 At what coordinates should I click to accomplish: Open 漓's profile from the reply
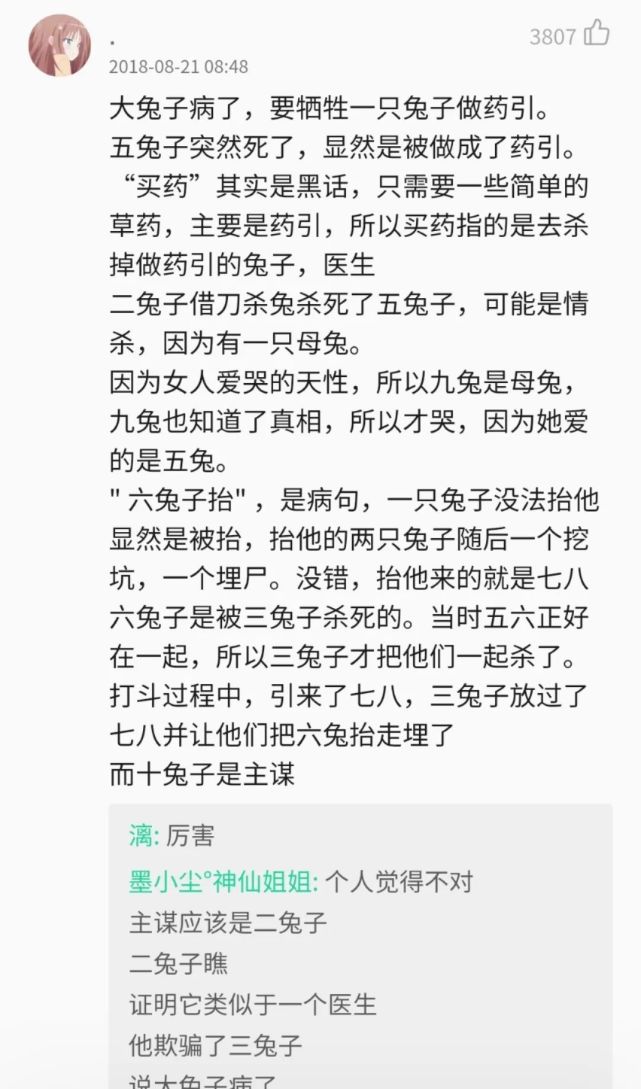click(x=143, y=835)
